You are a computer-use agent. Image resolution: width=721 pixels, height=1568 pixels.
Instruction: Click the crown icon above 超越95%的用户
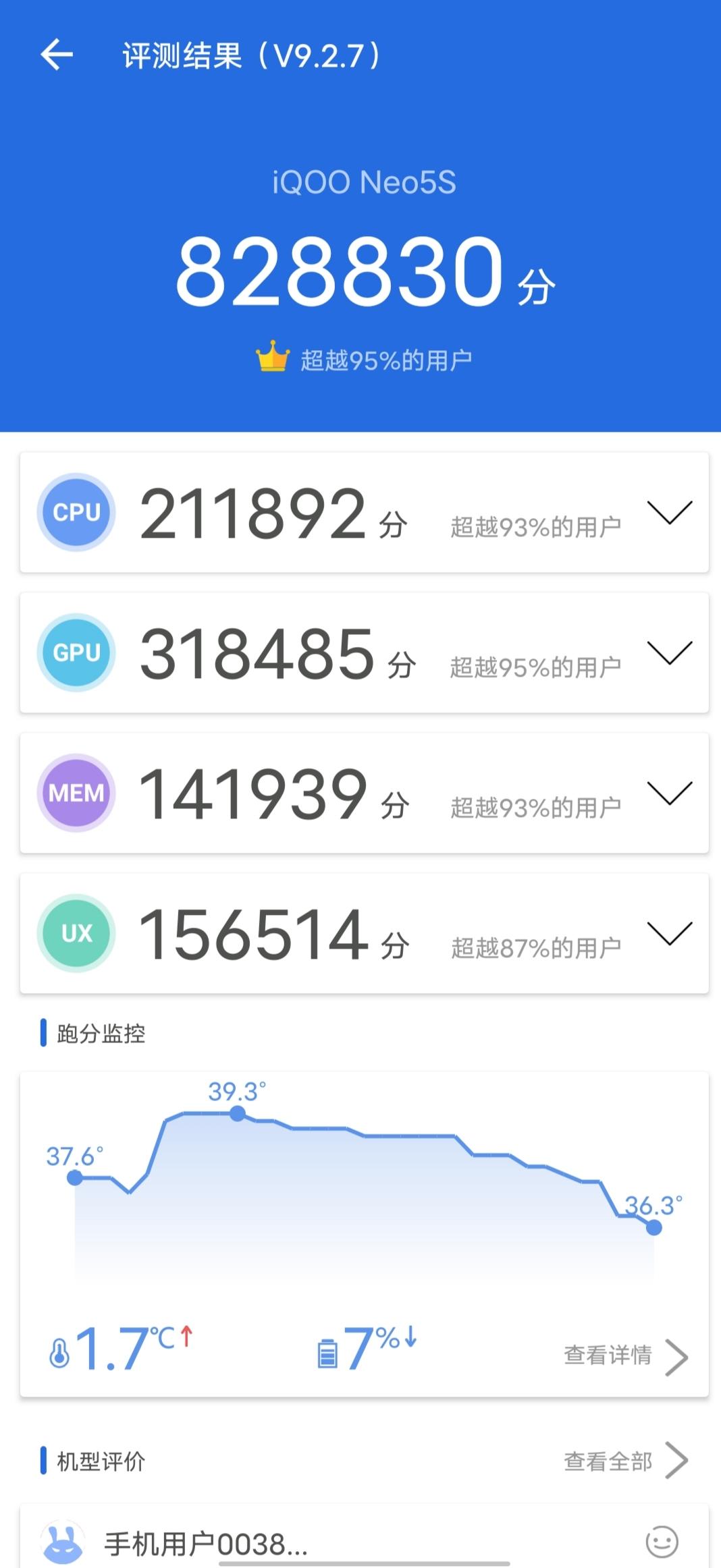(x=272, y=356)
